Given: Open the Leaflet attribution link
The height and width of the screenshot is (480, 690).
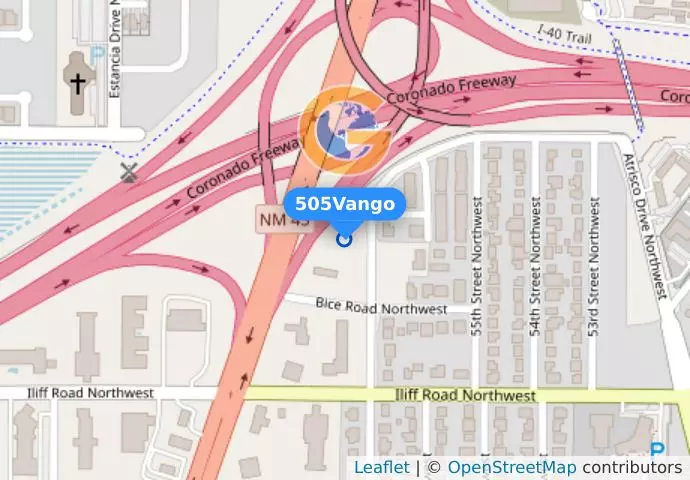Looking at the screenshot, I should [381, 467].
